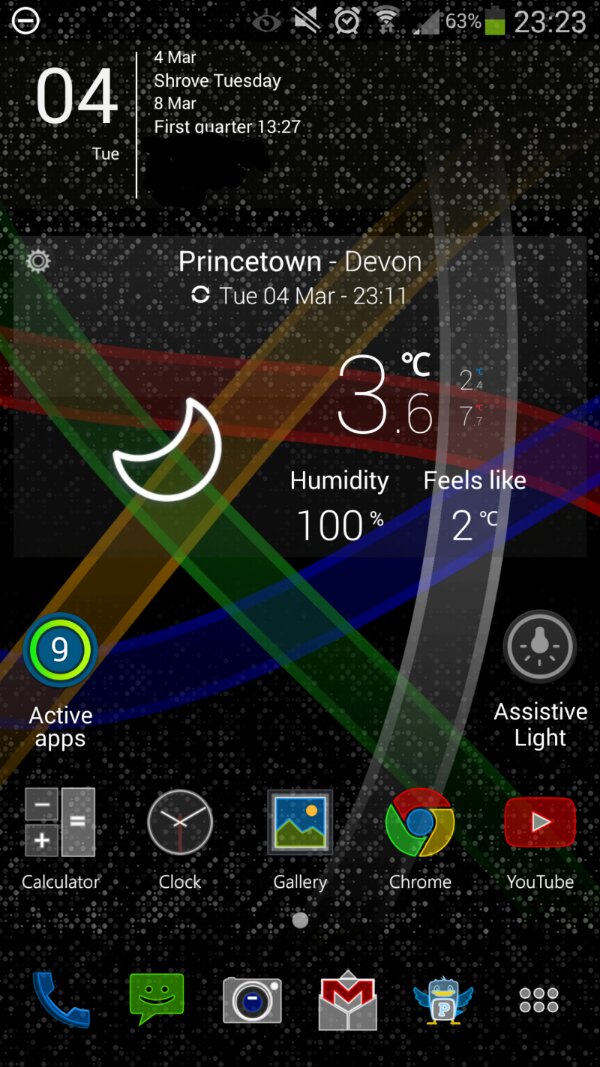Open the Messaging app
The width and height of the screenshot is (600, 1067).
(x=157, y=998)
